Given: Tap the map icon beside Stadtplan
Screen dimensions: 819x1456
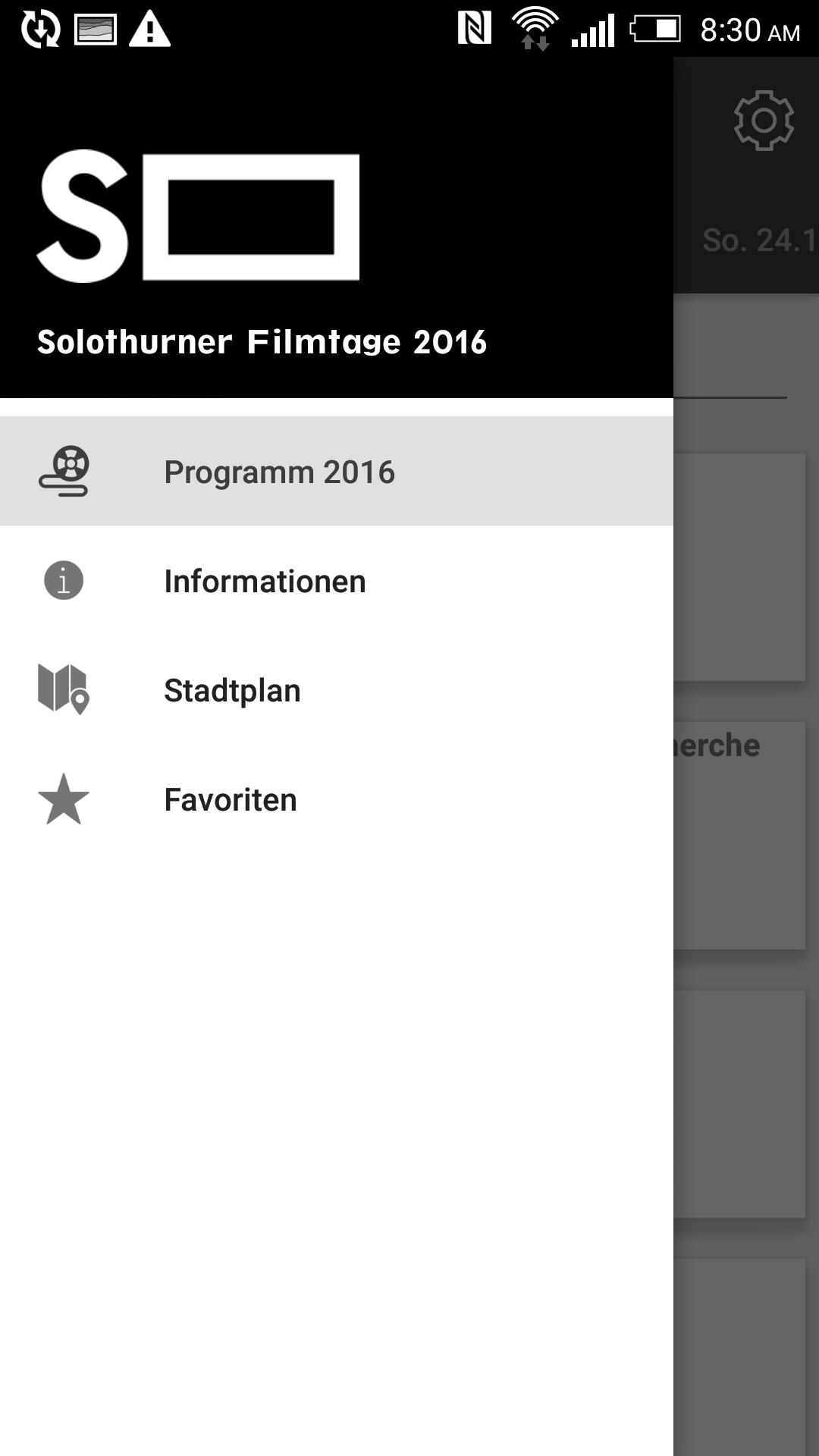Looking at the screenshot, I should click(63, 690).
